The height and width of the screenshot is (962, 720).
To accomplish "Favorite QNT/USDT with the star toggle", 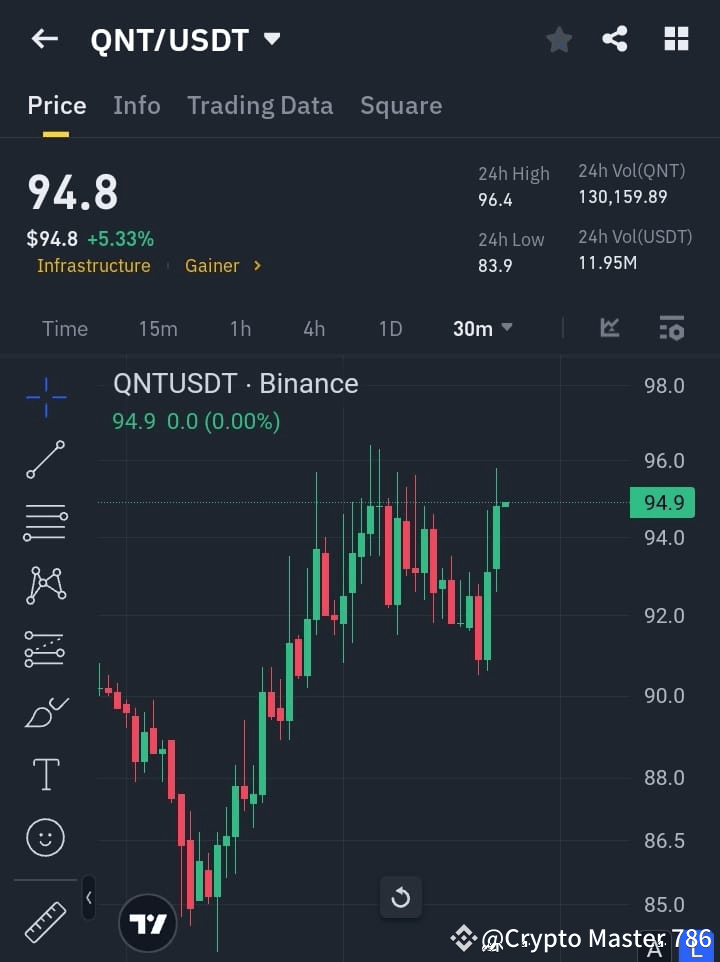I will pos(558,39).
